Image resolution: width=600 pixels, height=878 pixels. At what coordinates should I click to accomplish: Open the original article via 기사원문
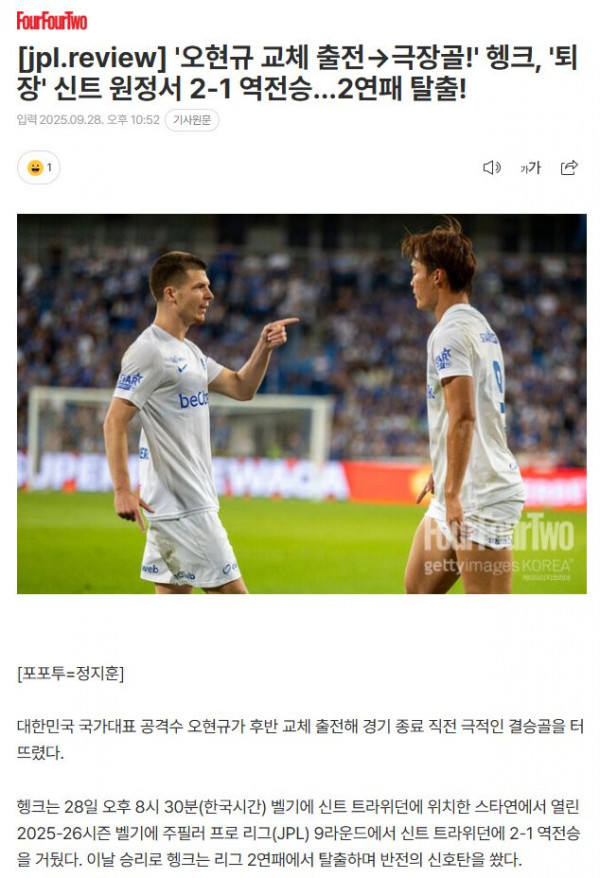pos(192,120)
